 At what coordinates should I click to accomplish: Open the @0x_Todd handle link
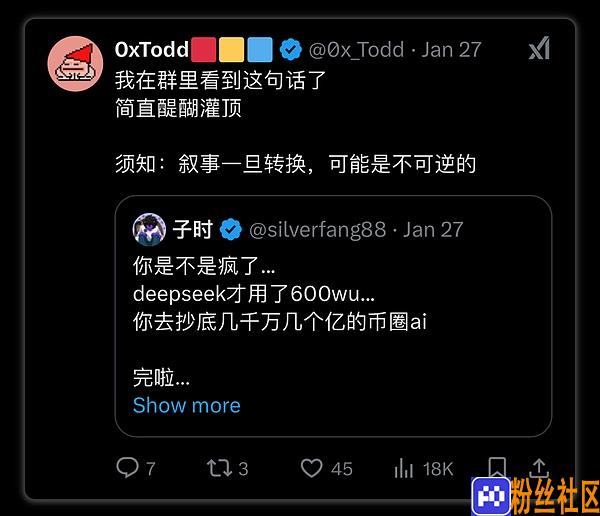click(x=357, y=49)
